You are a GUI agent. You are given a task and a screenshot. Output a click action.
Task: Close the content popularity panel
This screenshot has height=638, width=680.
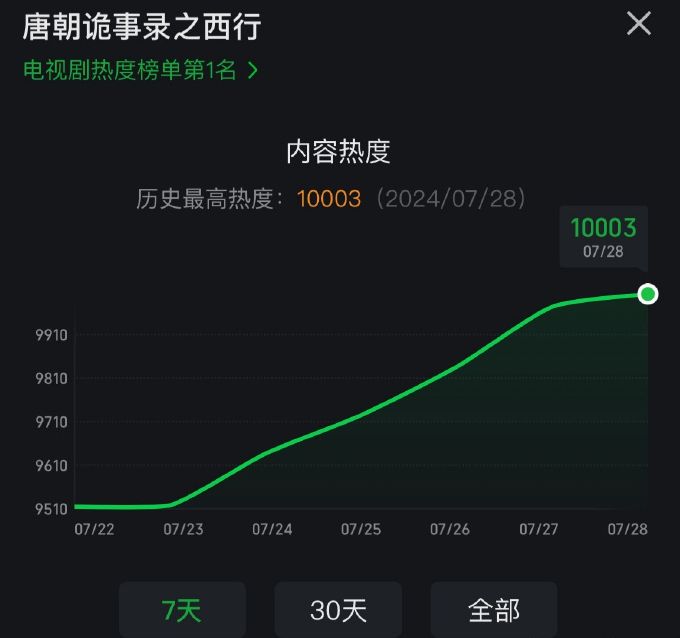639,24
